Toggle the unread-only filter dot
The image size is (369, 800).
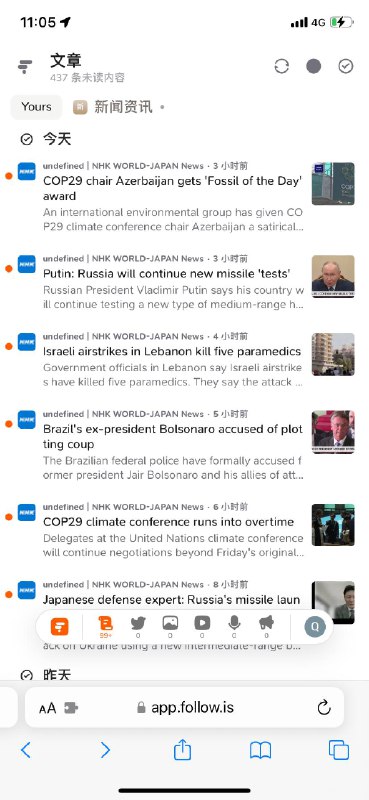pos(313,66)
